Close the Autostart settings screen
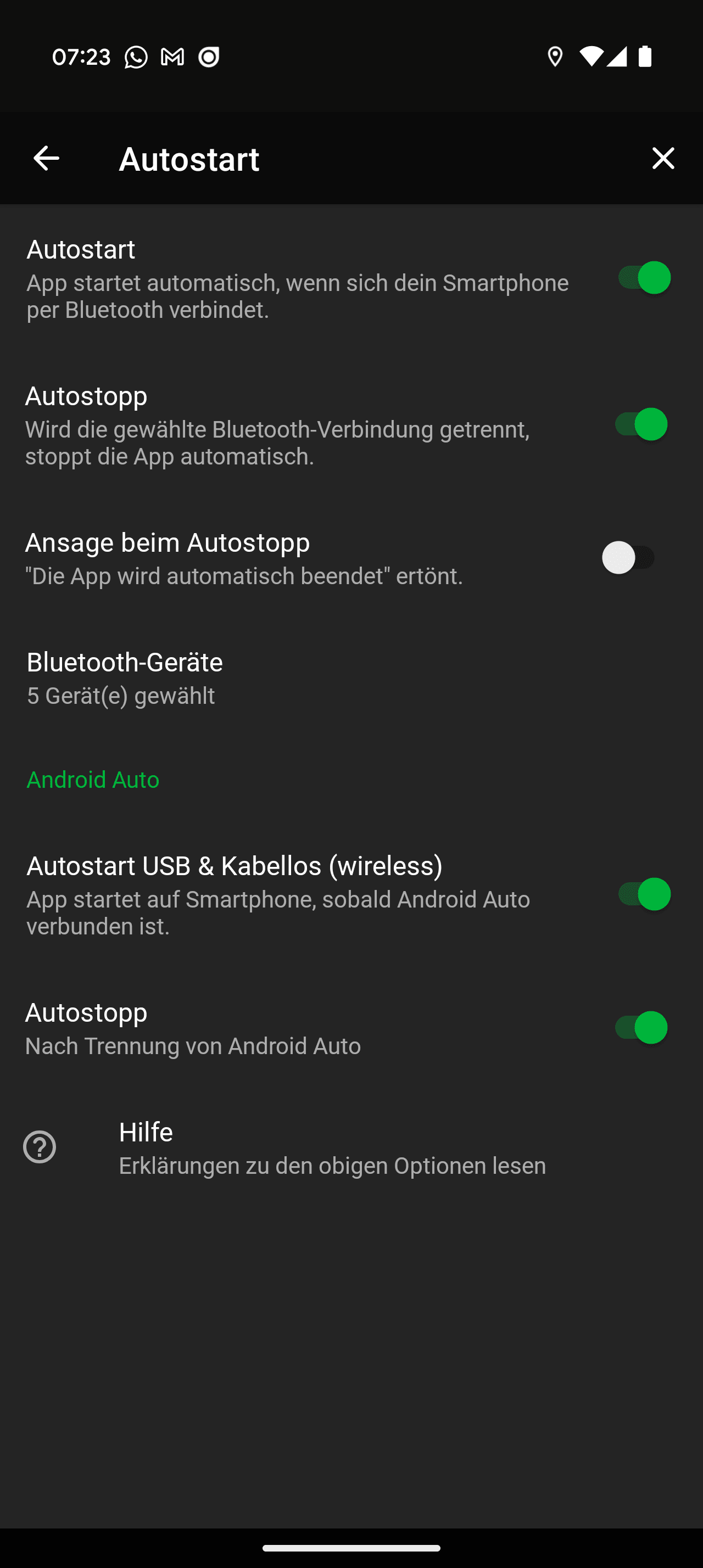This screenshot has width=703, height=1568. (x=663, y=158)
